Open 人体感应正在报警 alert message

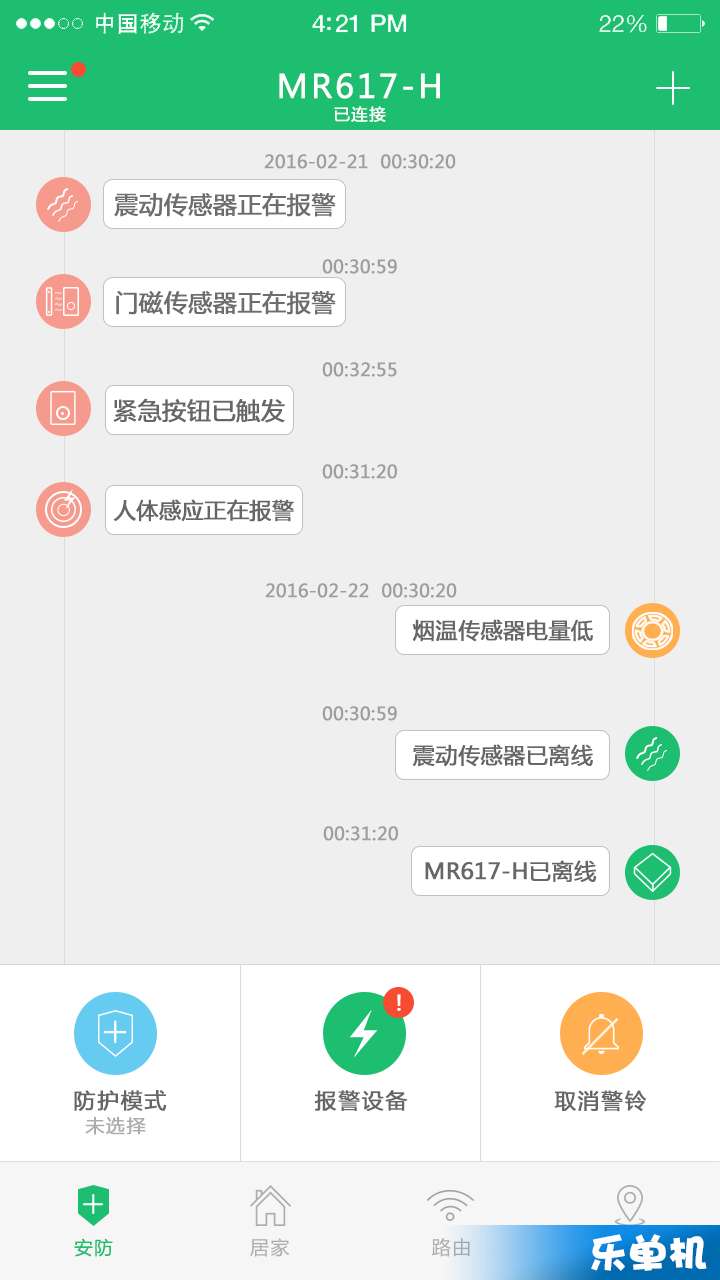point(204,510)
